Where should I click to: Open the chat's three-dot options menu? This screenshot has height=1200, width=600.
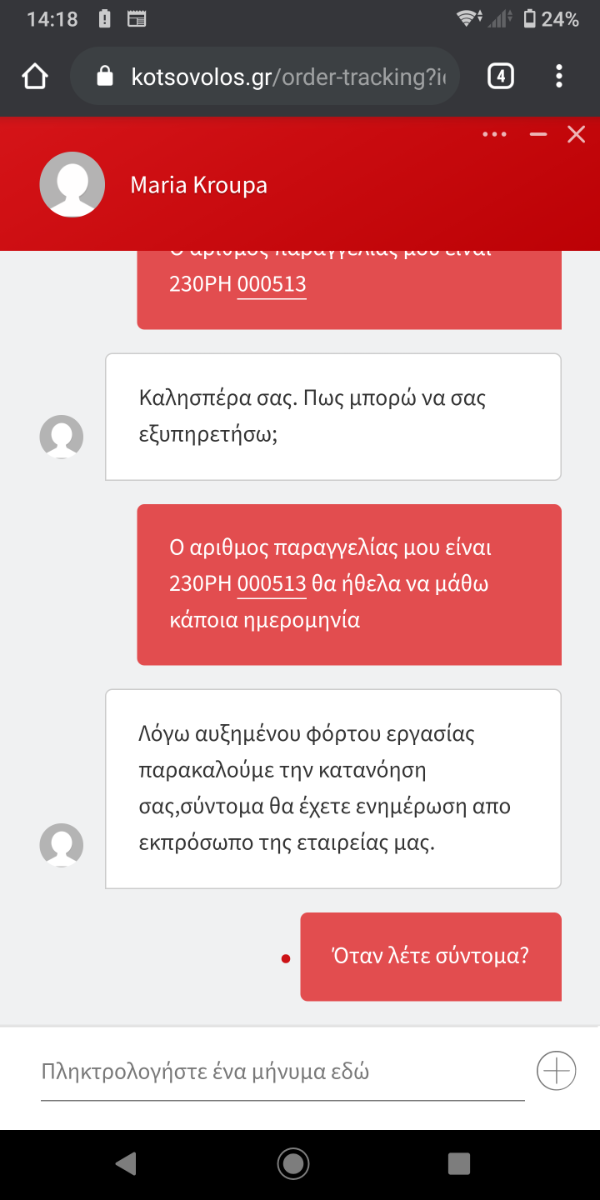point(494,135)
